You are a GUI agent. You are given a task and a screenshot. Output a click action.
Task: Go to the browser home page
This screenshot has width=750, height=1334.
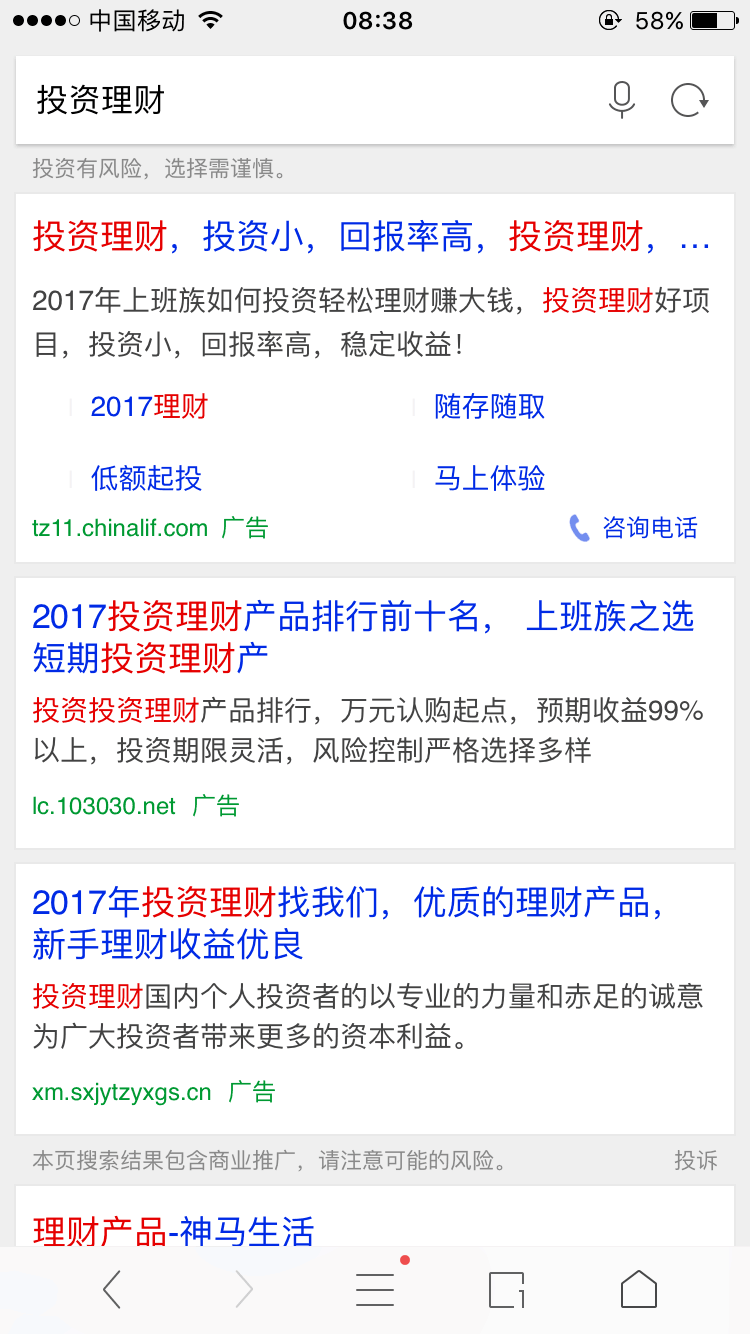tap(638, 1290)
